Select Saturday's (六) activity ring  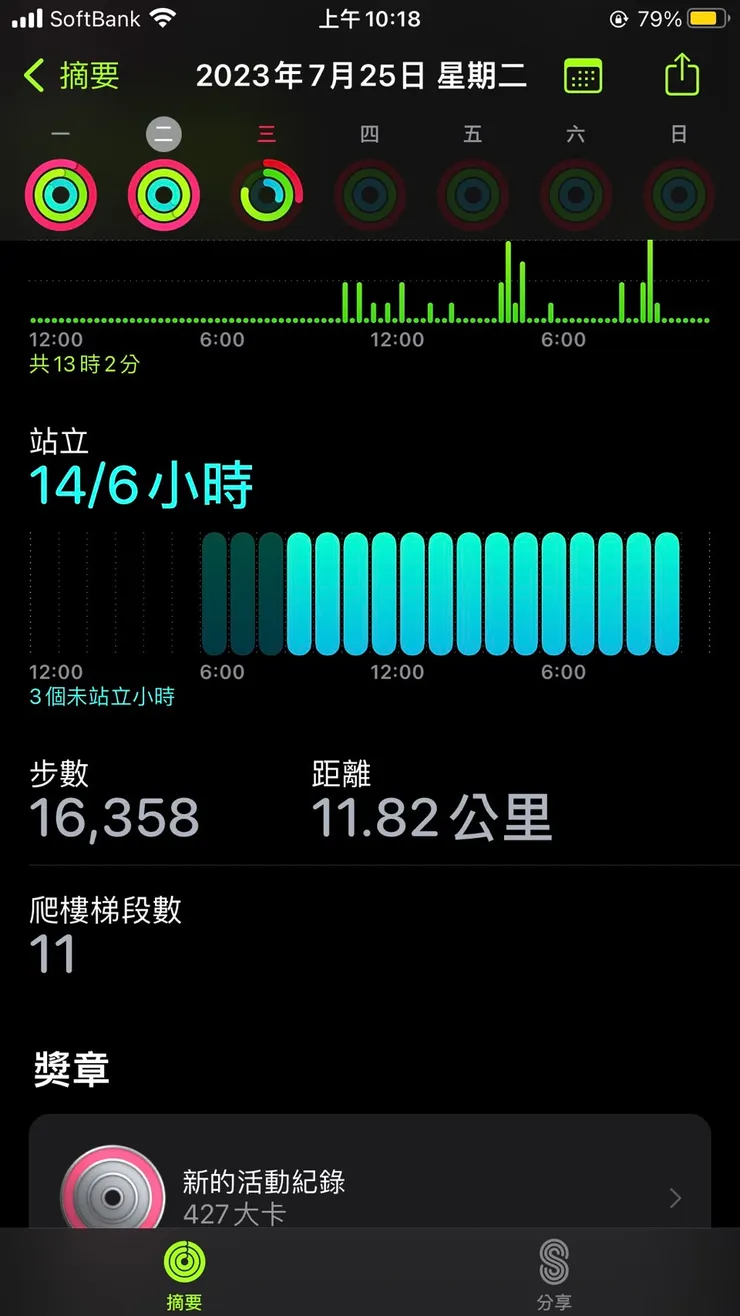(576, 193)
